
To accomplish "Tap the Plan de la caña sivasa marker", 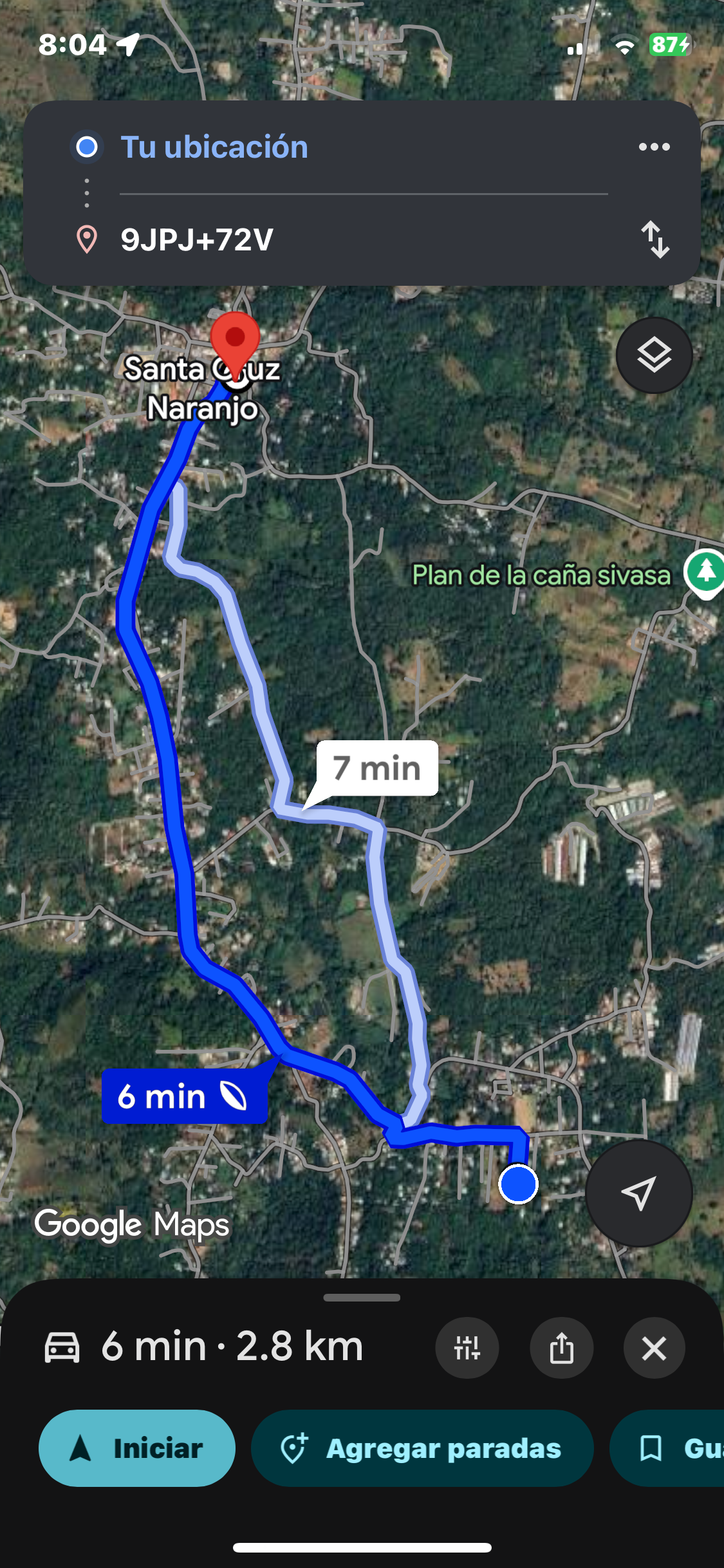I will (706, 572).
